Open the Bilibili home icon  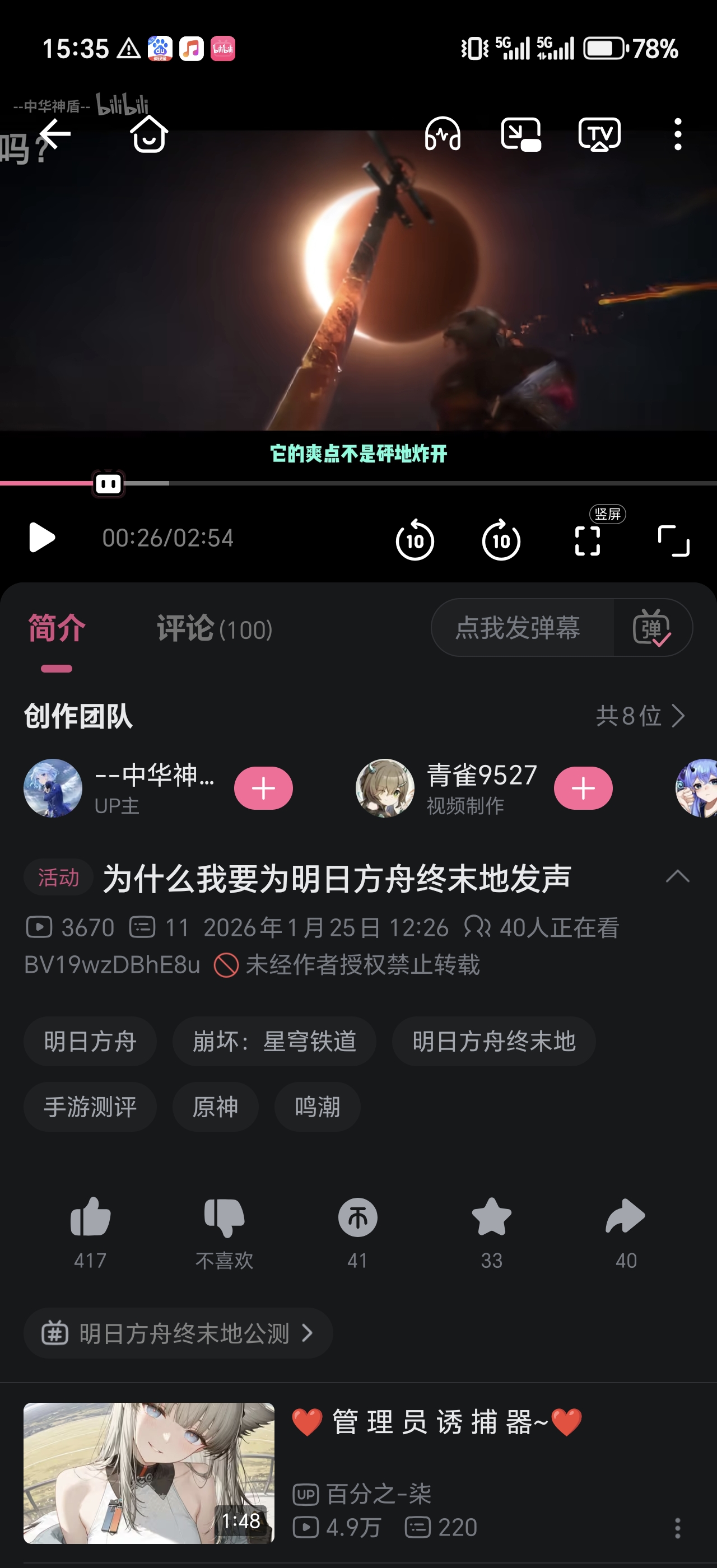click(x=149, y=134)
